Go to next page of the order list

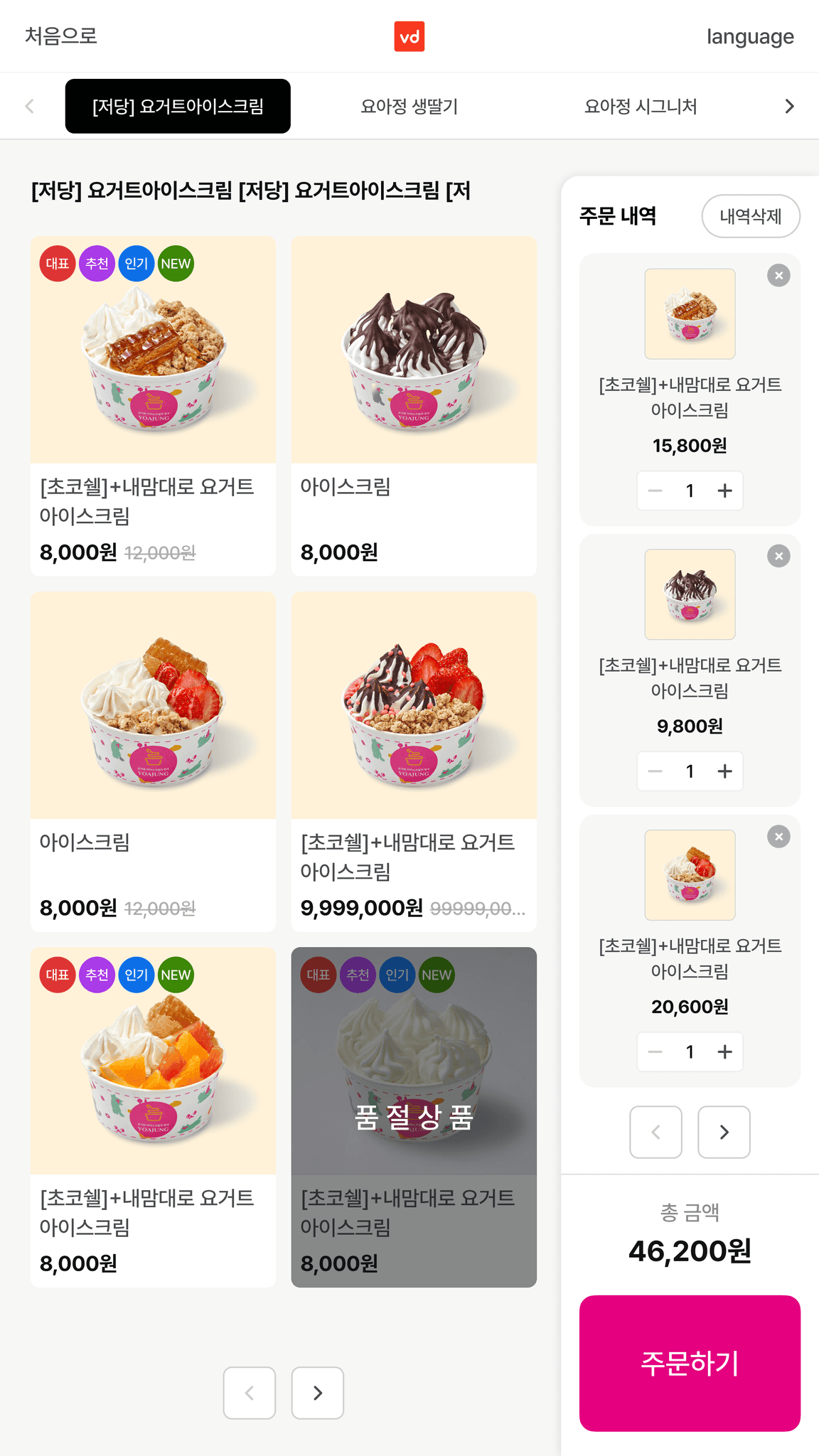pos(724,1132)
